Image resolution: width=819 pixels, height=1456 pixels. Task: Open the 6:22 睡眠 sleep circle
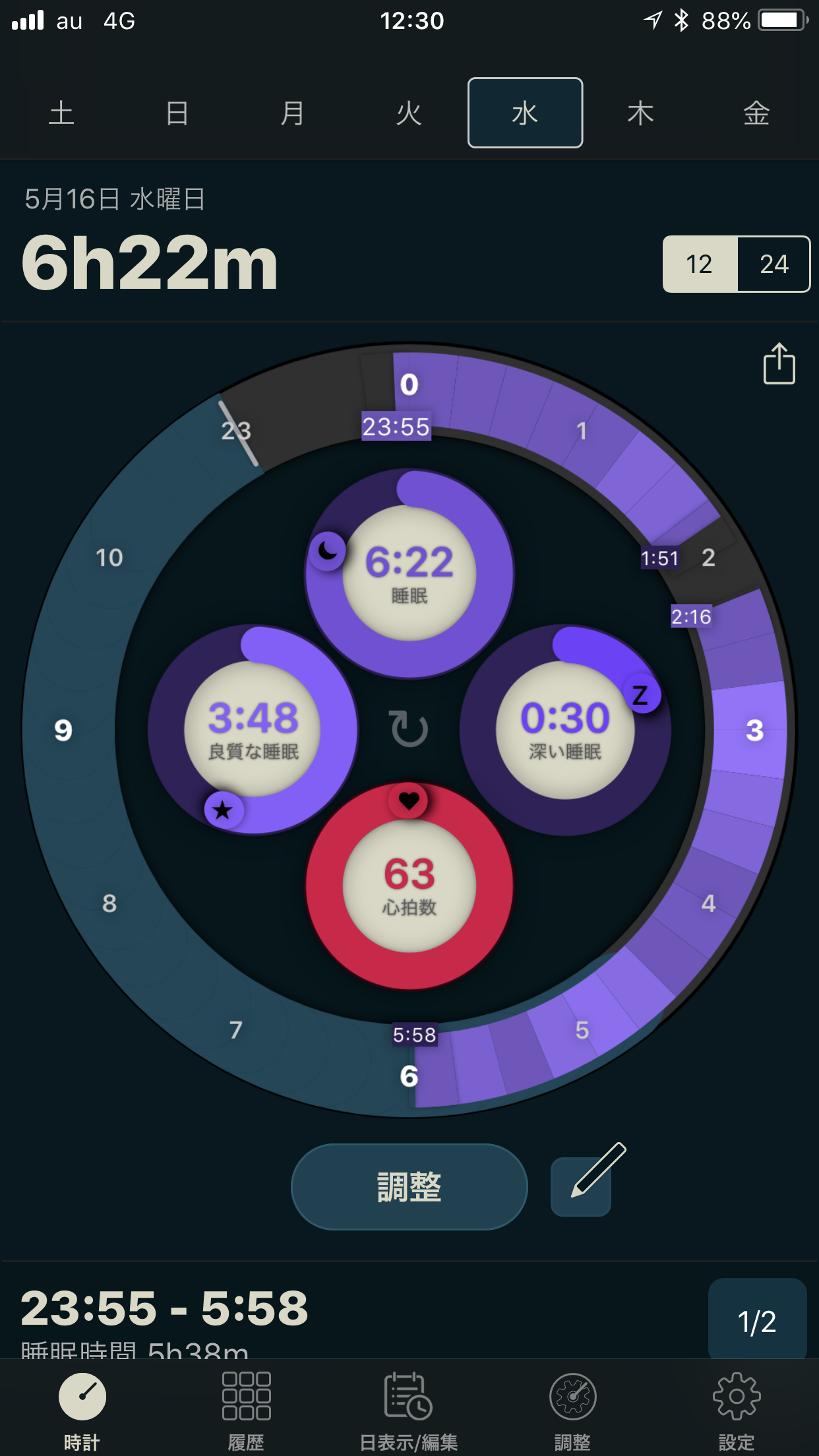409,573
